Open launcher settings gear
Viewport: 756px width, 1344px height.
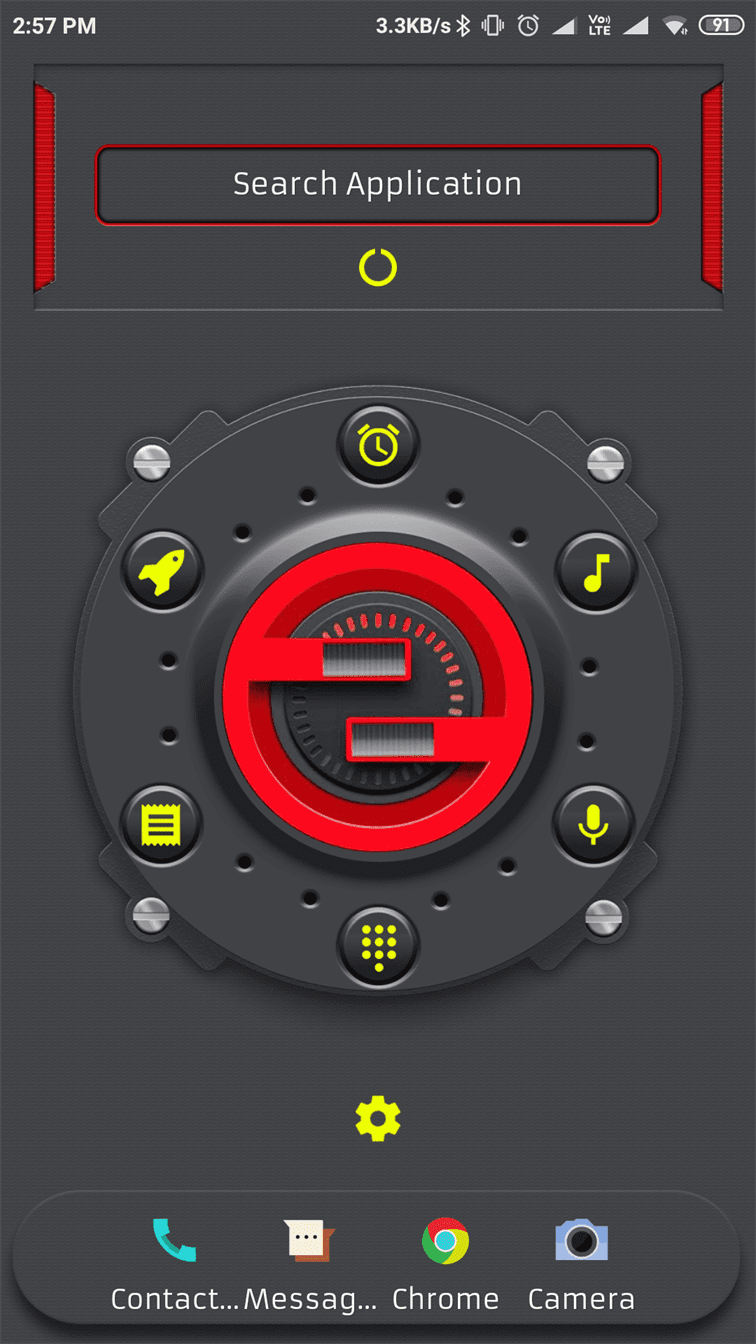378,1119
